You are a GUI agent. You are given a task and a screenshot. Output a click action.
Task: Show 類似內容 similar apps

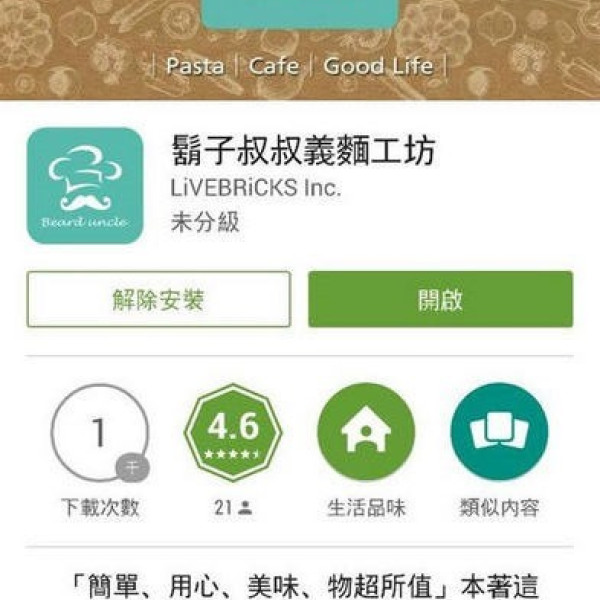(499, 432)
